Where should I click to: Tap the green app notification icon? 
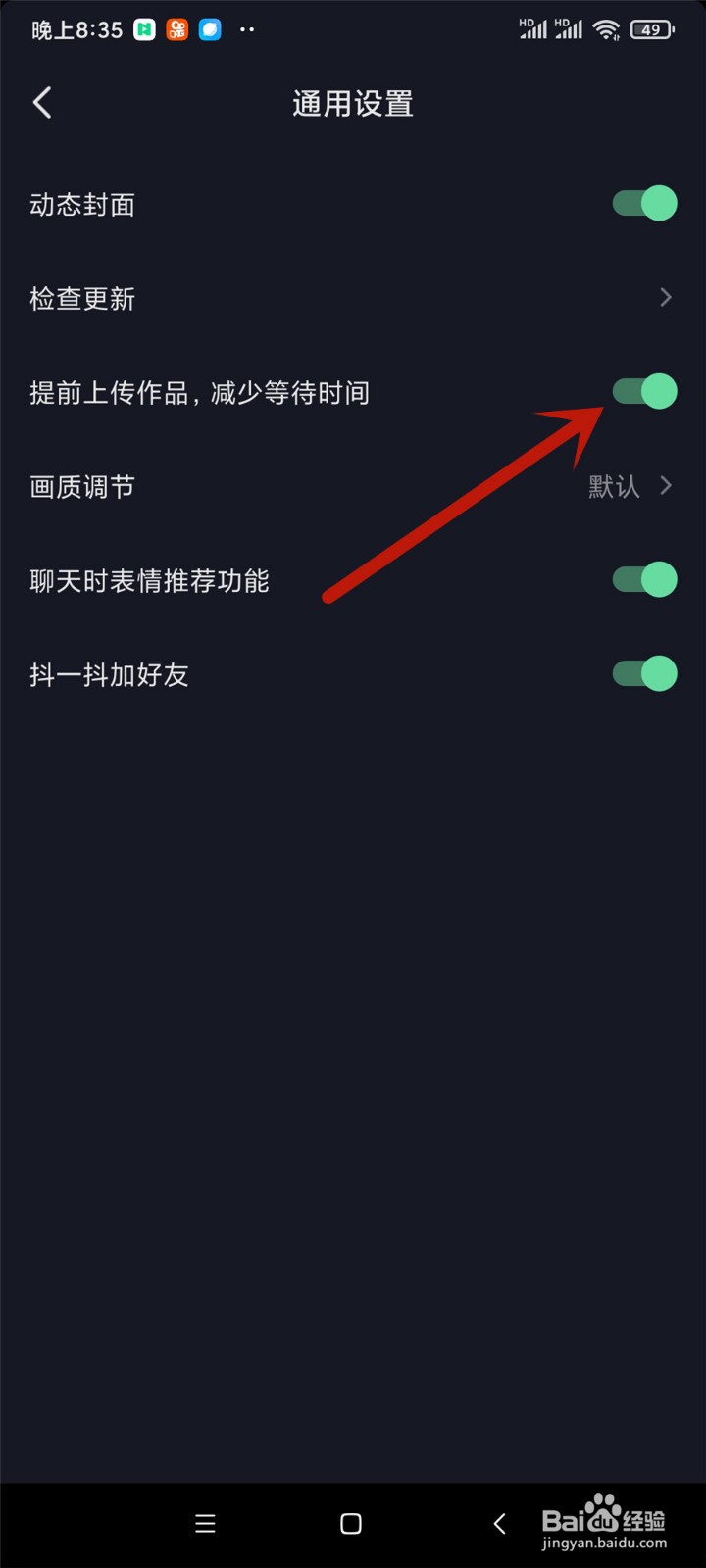pos(143,30)
